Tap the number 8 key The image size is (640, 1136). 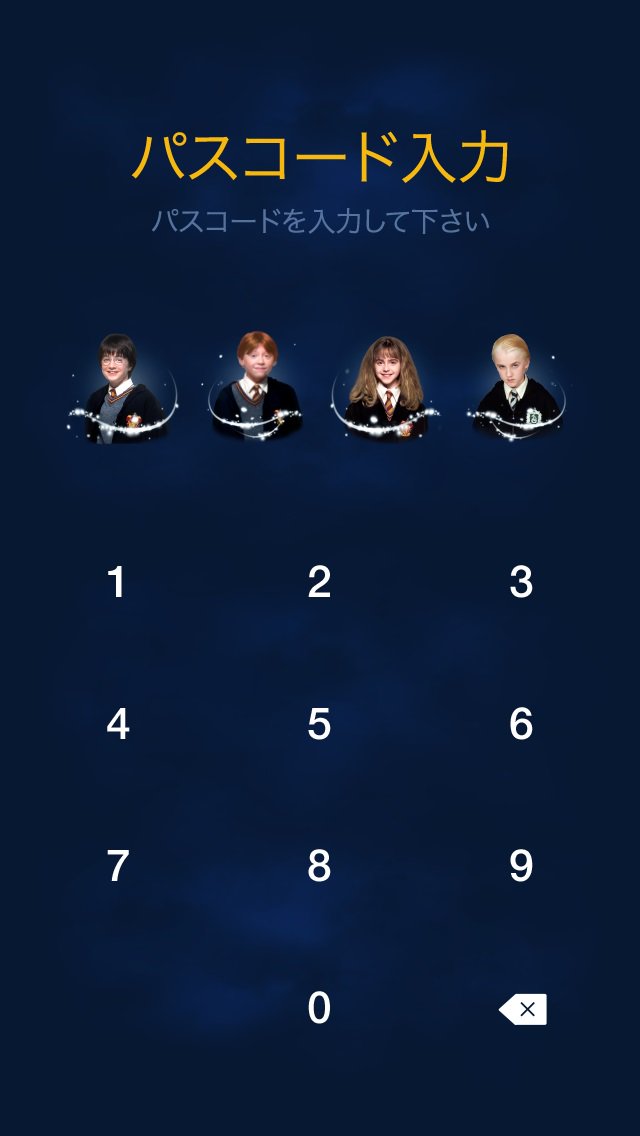coord(319,866)
